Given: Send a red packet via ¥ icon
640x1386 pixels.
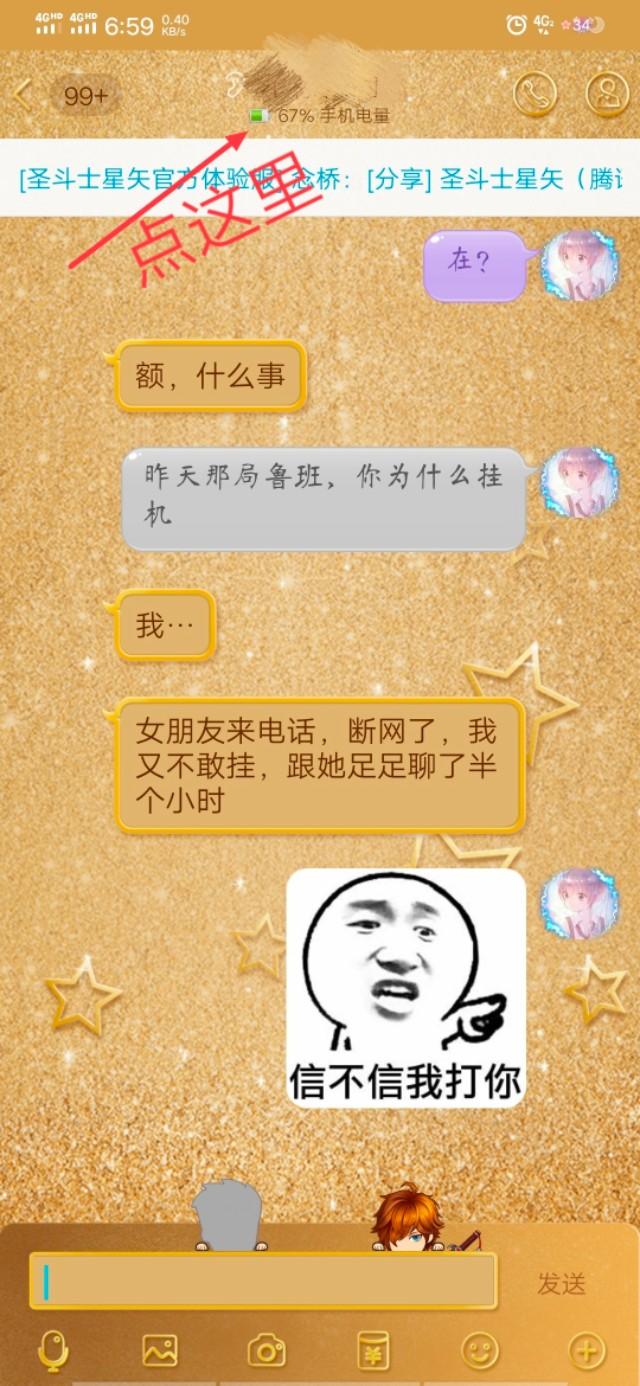Looking at the screenshot, I should (x=373, y=1351).
